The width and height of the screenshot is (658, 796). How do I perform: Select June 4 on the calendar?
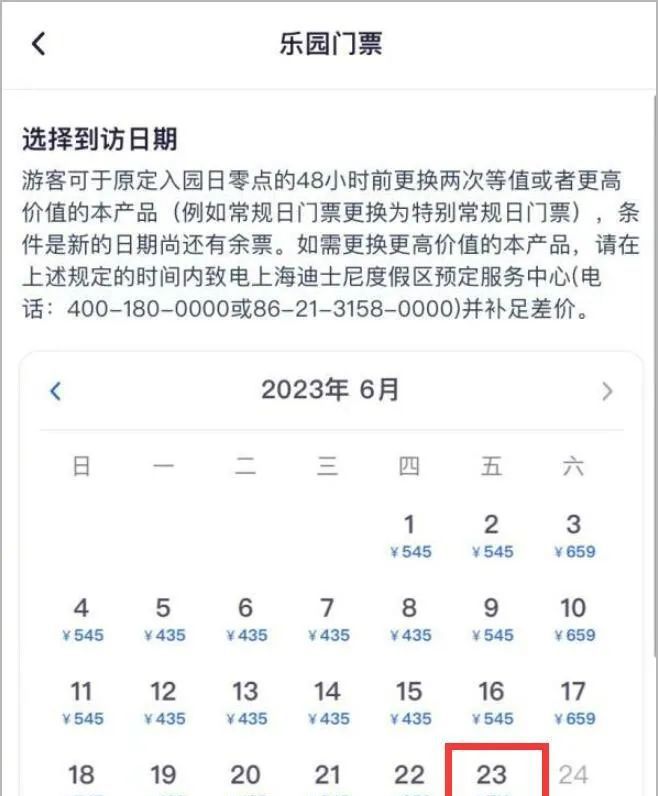[x=82, y=618]
